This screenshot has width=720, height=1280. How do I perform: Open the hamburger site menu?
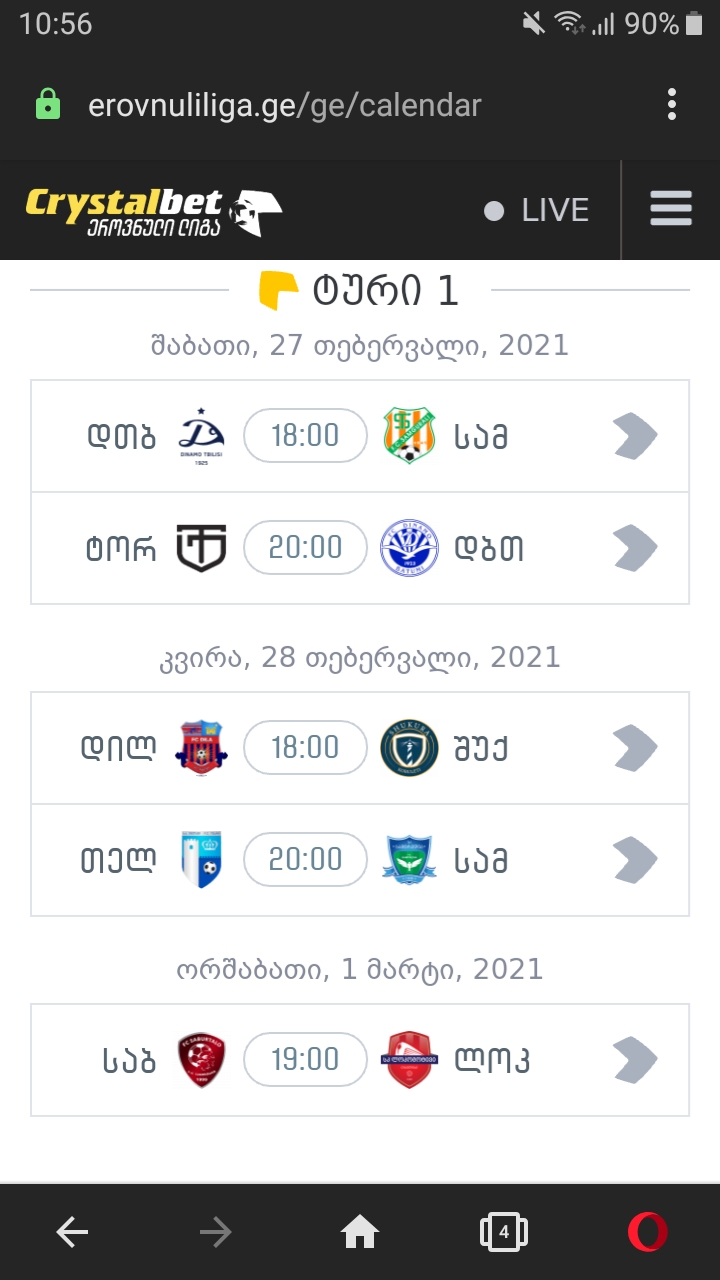pos(671,209)
